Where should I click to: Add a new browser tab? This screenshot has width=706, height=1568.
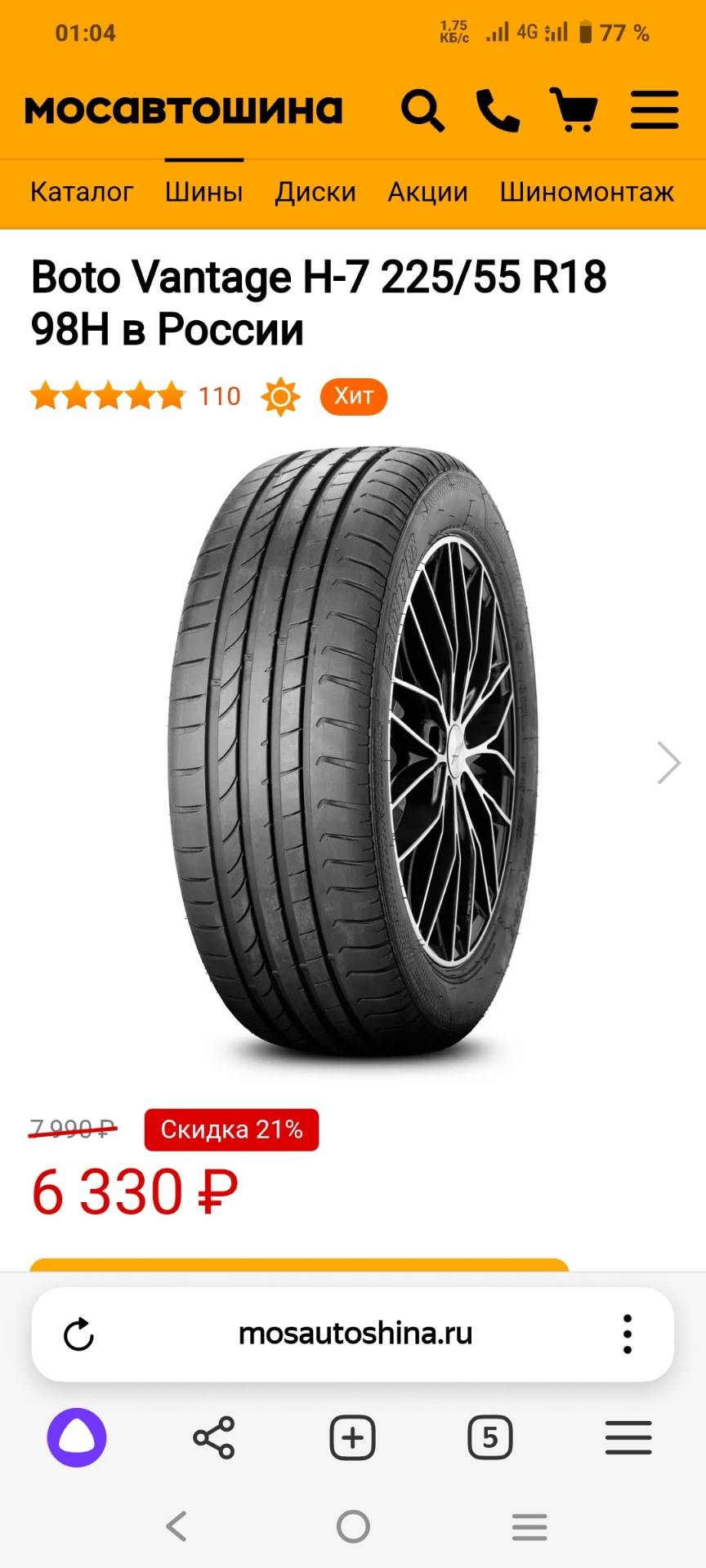[x=352, y=1438]
